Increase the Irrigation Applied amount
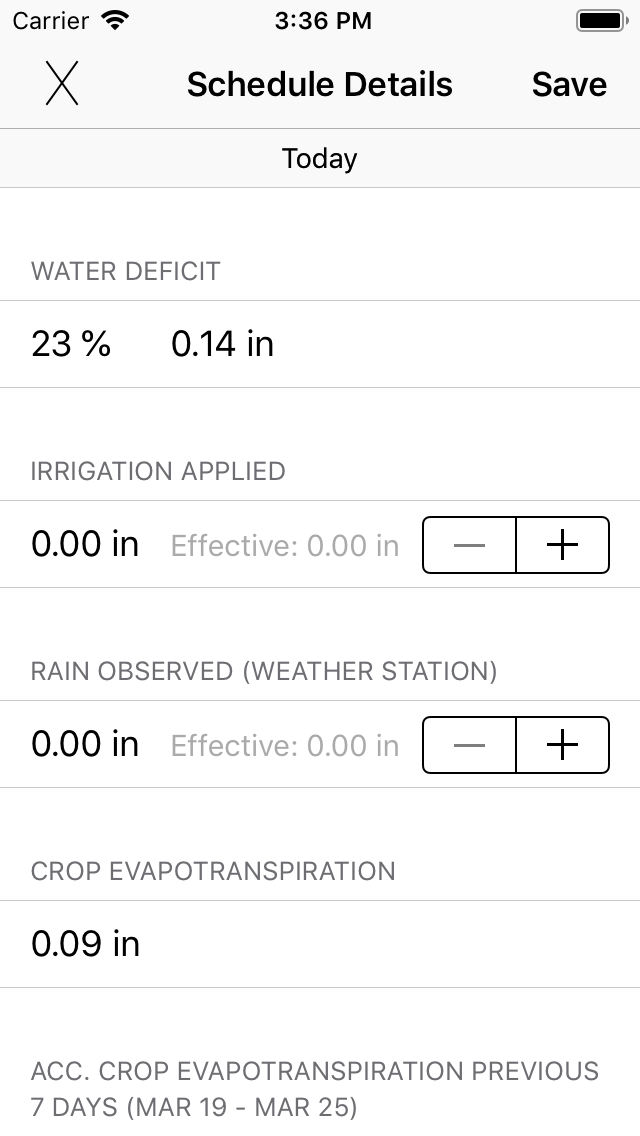The height and width of the screenshot is (1136, 640). [x=563, y=545]
